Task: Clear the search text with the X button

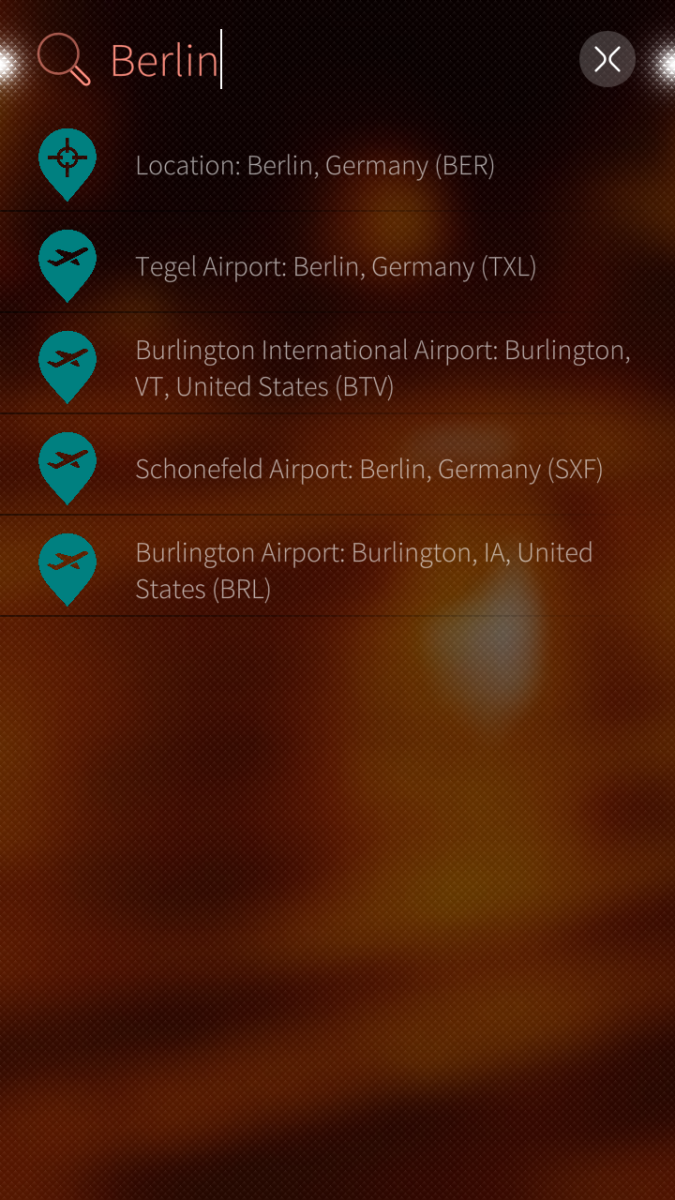Action: [x=607, y=60]
